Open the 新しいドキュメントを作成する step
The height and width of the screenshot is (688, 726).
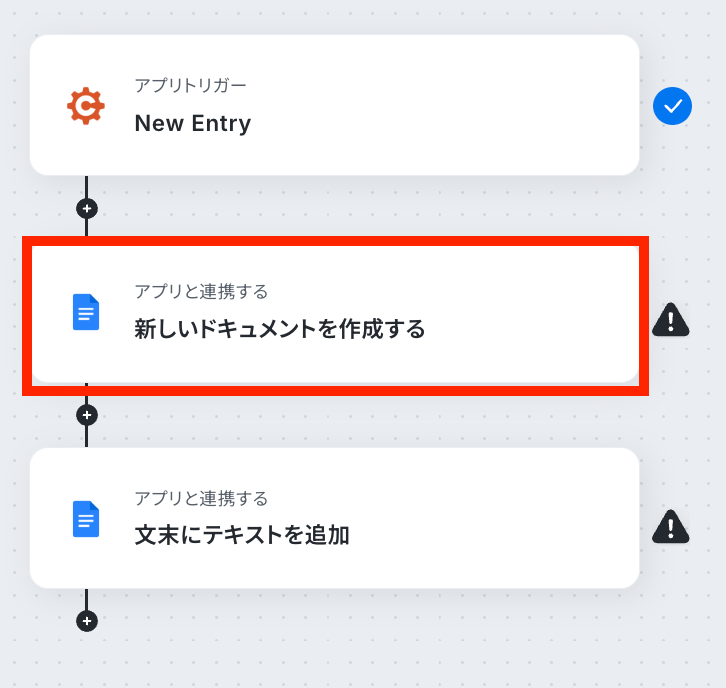click(334, 313)
